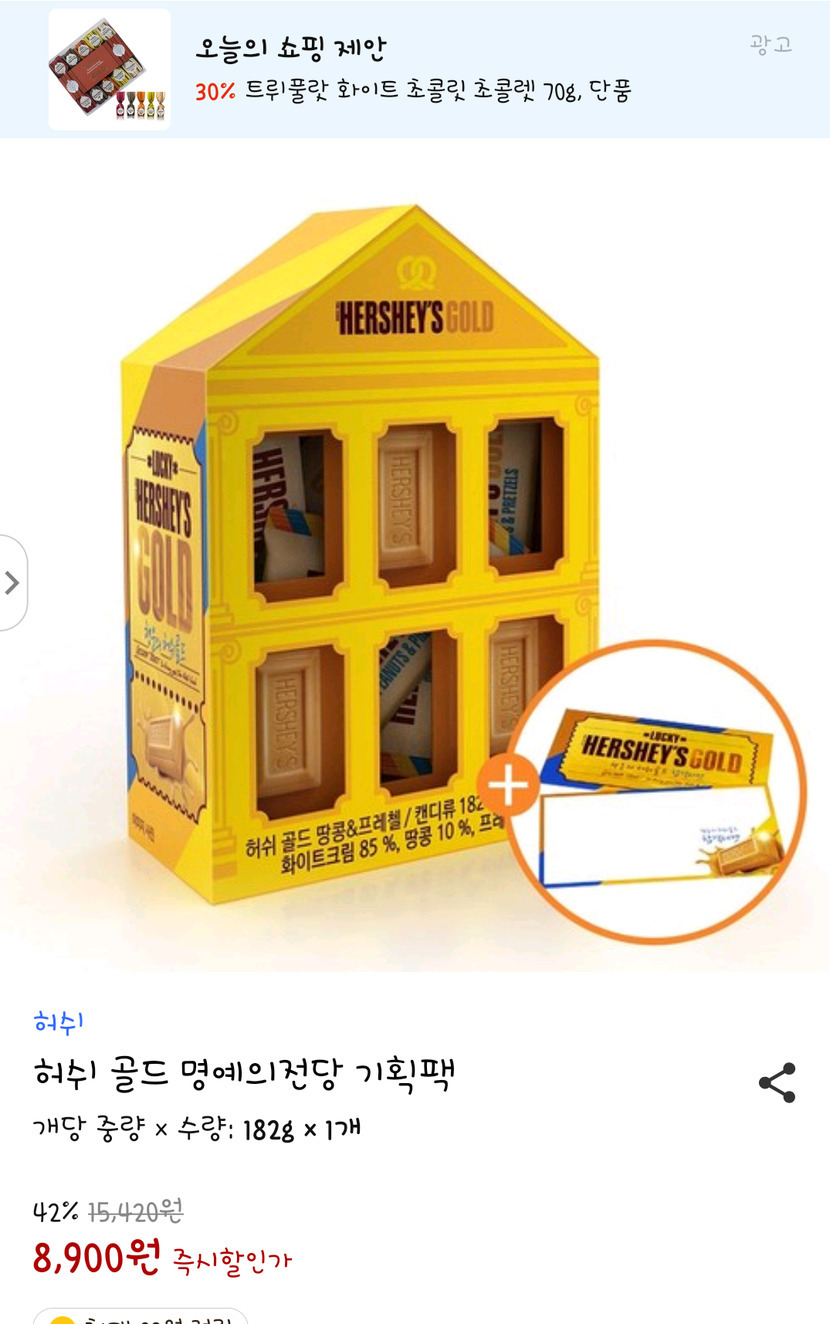Image resolution: width=830 pixels, height=1324 pixels.
Task: Share this product
Action: tap(776, 1083)
